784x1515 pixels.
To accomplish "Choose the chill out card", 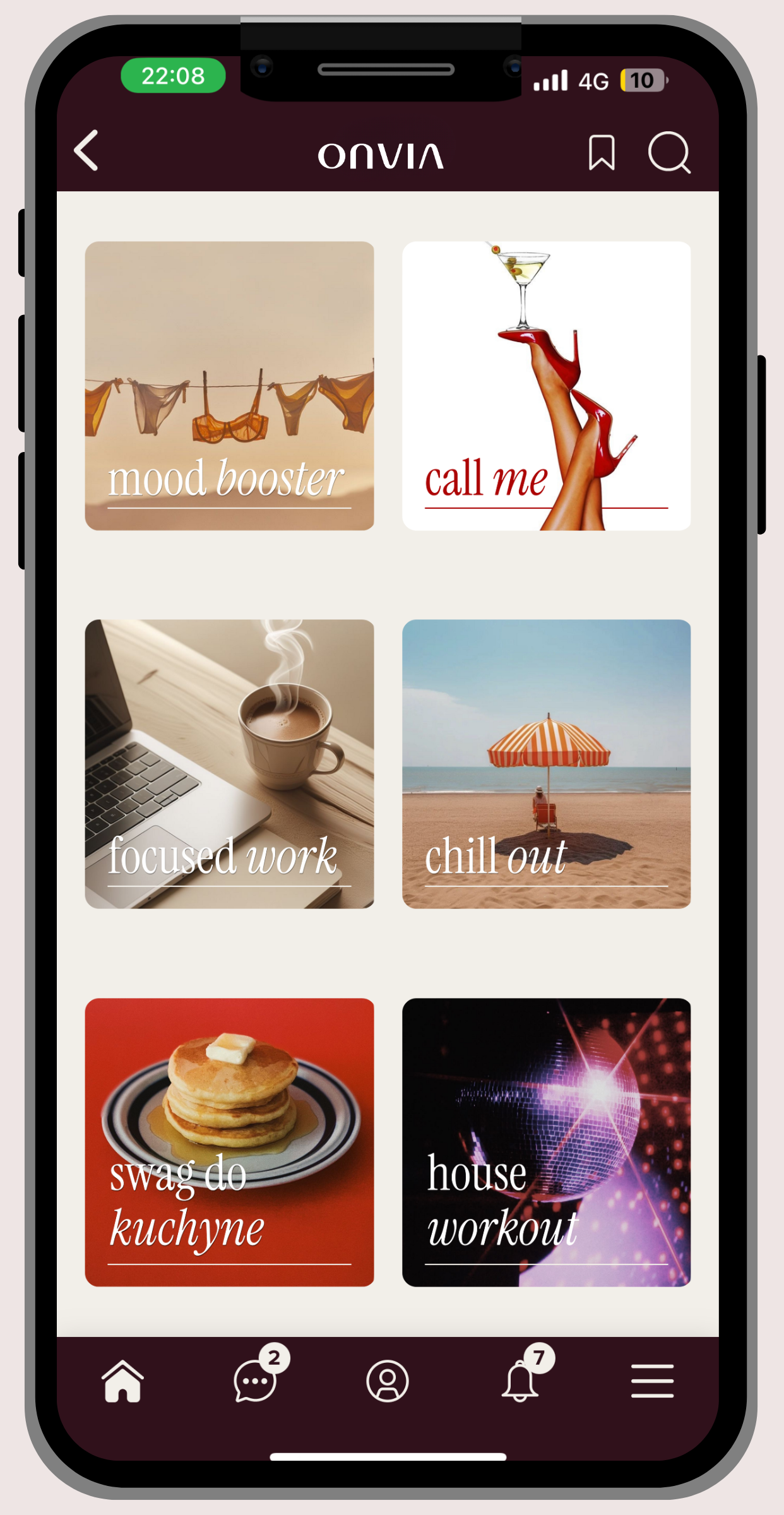I will tap(546, 764).
